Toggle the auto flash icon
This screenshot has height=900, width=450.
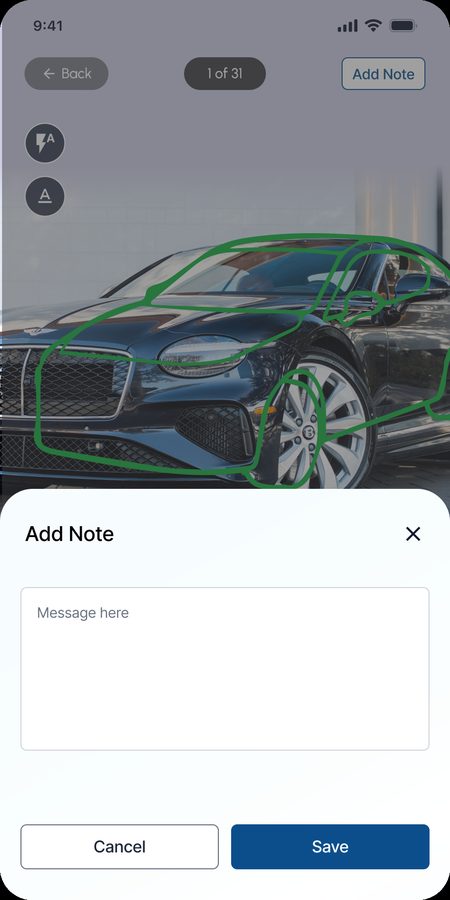(x=45, y=143)
